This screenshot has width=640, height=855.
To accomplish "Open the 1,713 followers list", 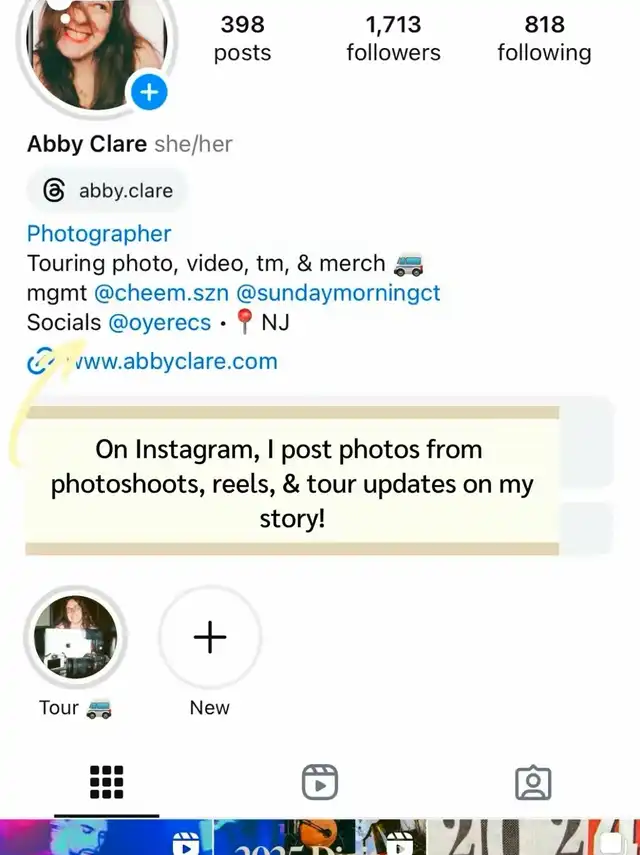I will click(393, 38).
